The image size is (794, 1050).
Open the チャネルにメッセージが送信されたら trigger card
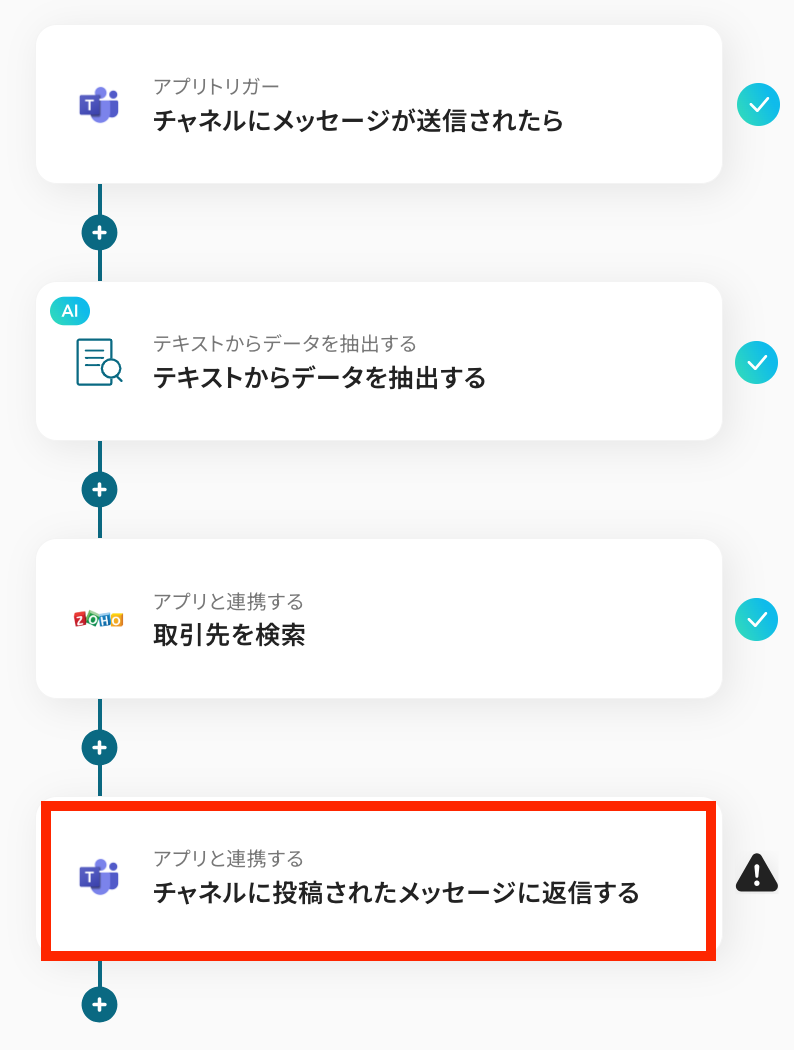(378, 105)
